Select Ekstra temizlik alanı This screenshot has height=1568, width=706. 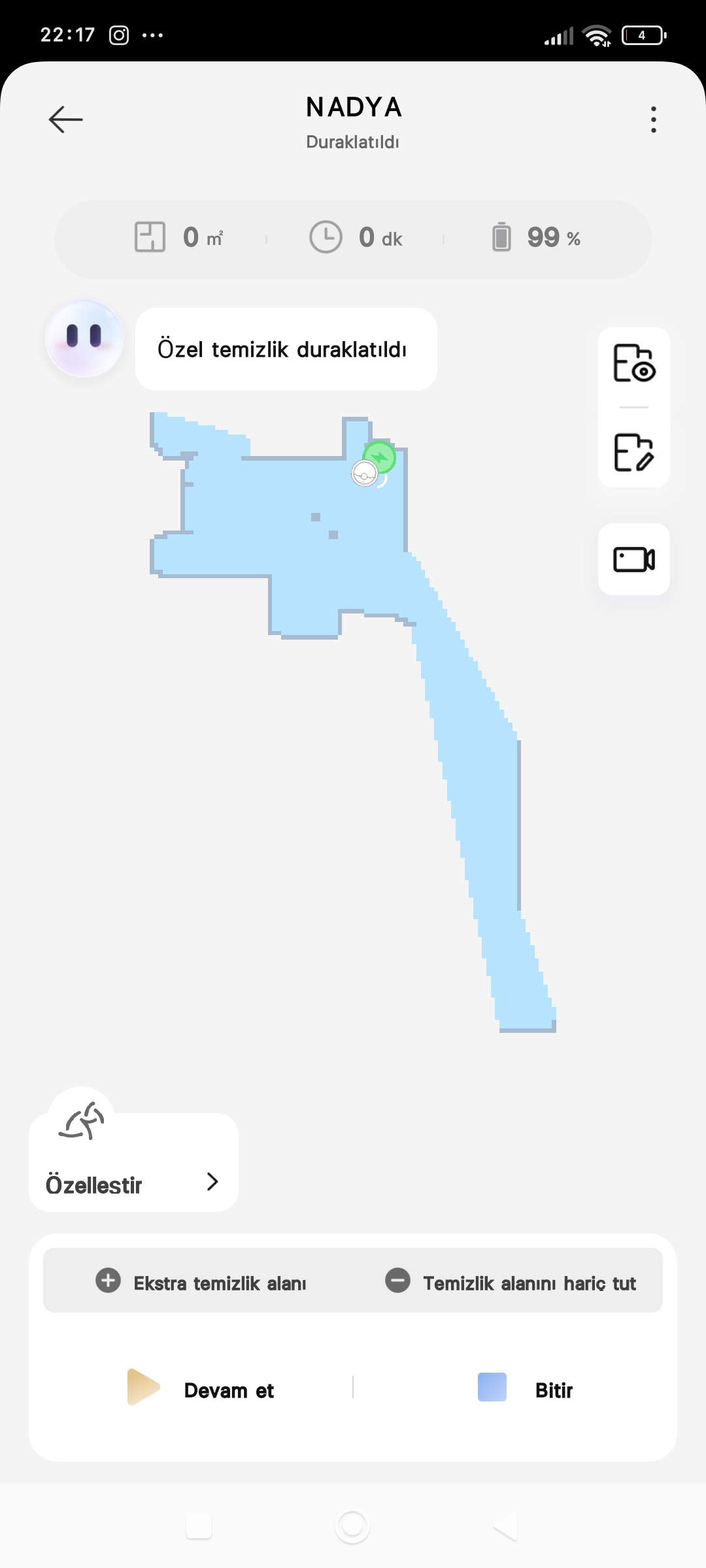201,1282
